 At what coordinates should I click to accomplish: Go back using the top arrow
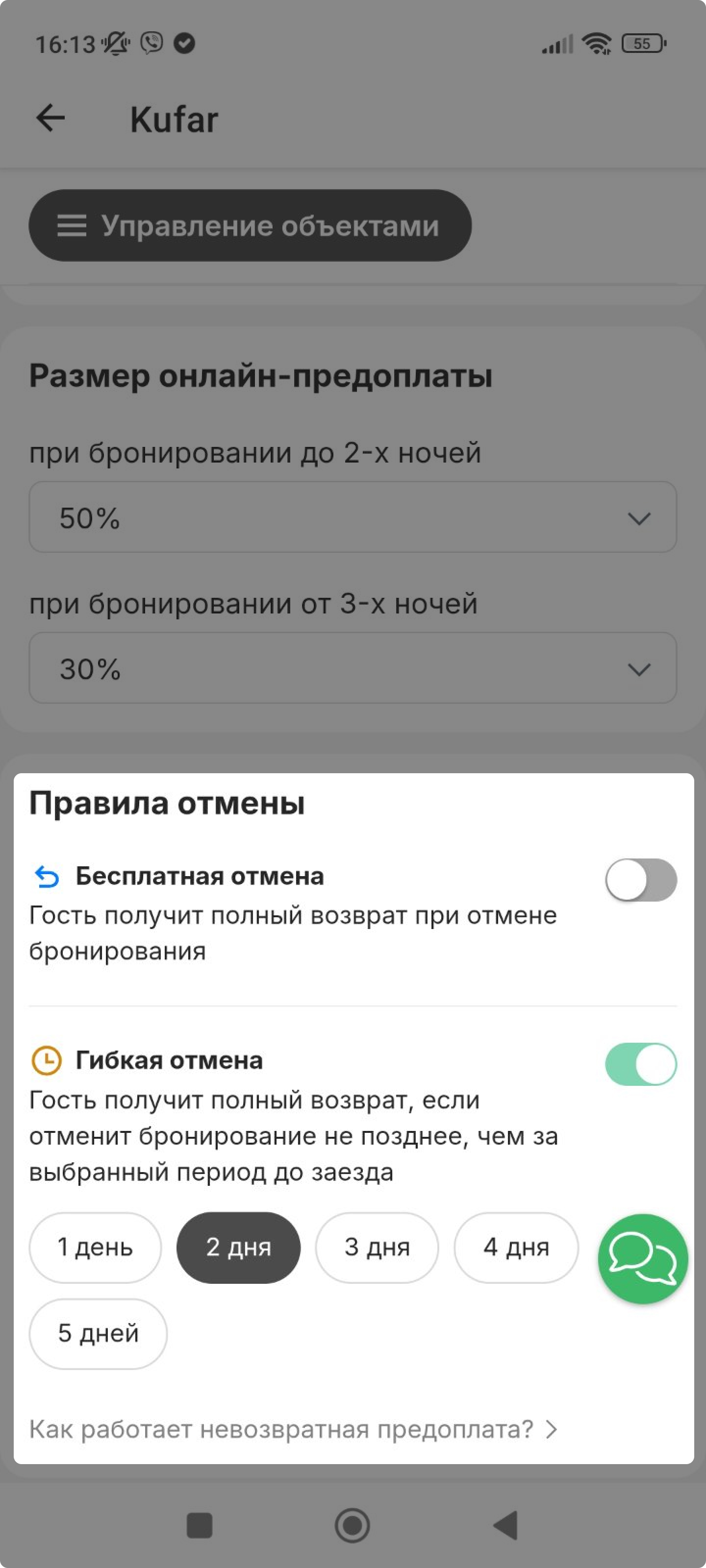(x=50, y=118)
